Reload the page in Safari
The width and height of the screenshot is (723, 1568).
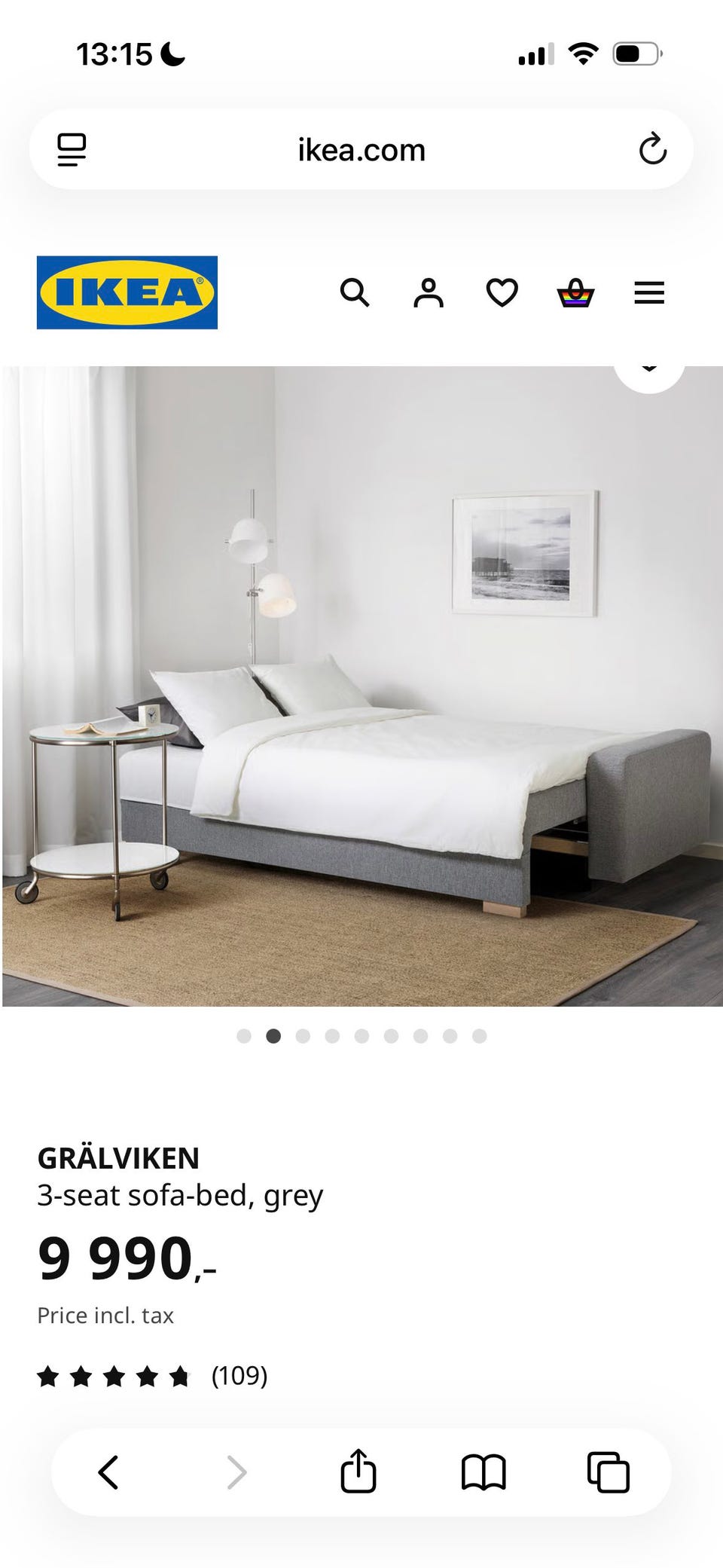point(653,149)
